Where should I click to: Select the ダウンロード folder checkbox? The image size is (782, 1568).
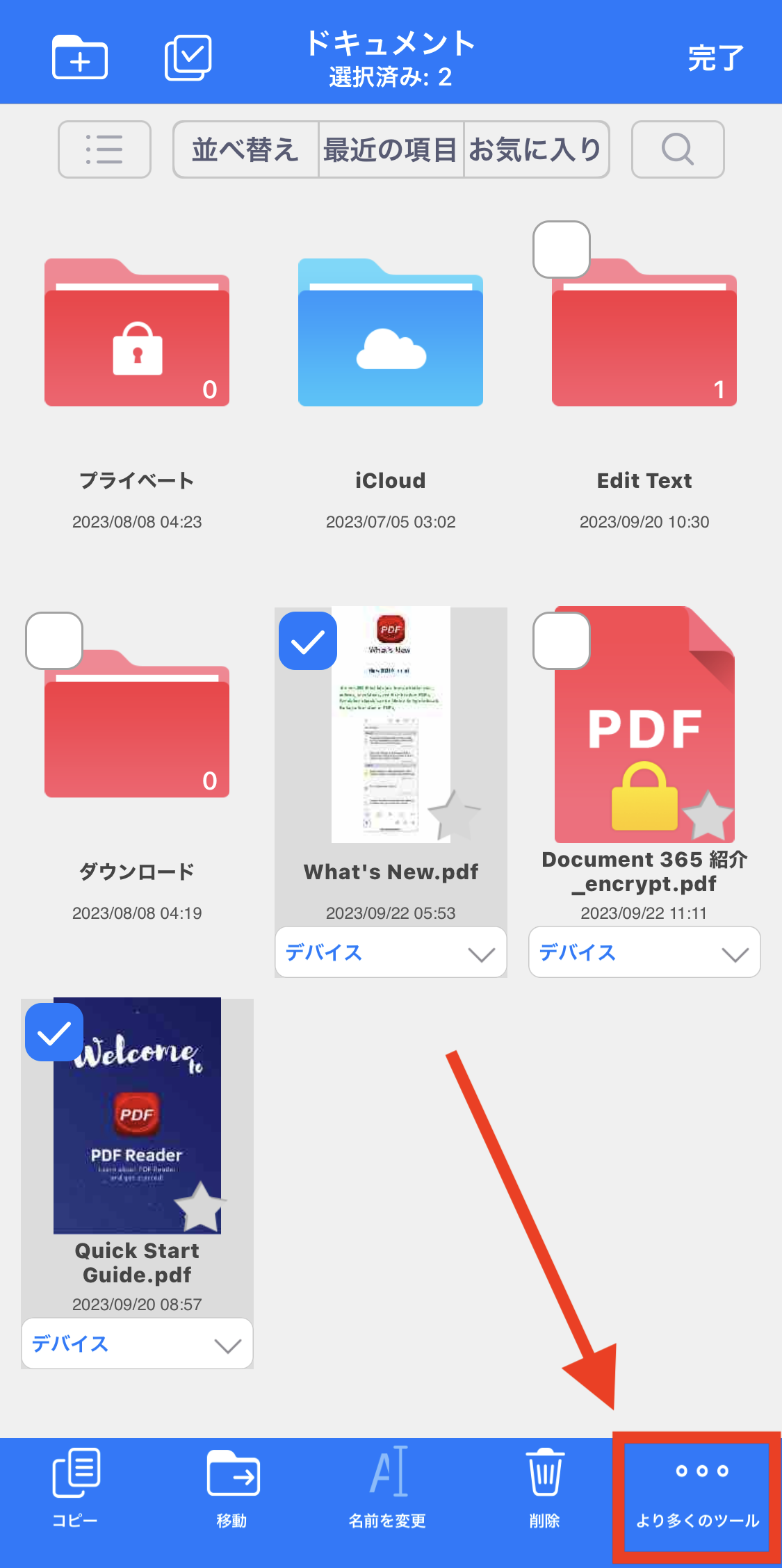coord(54,641)
